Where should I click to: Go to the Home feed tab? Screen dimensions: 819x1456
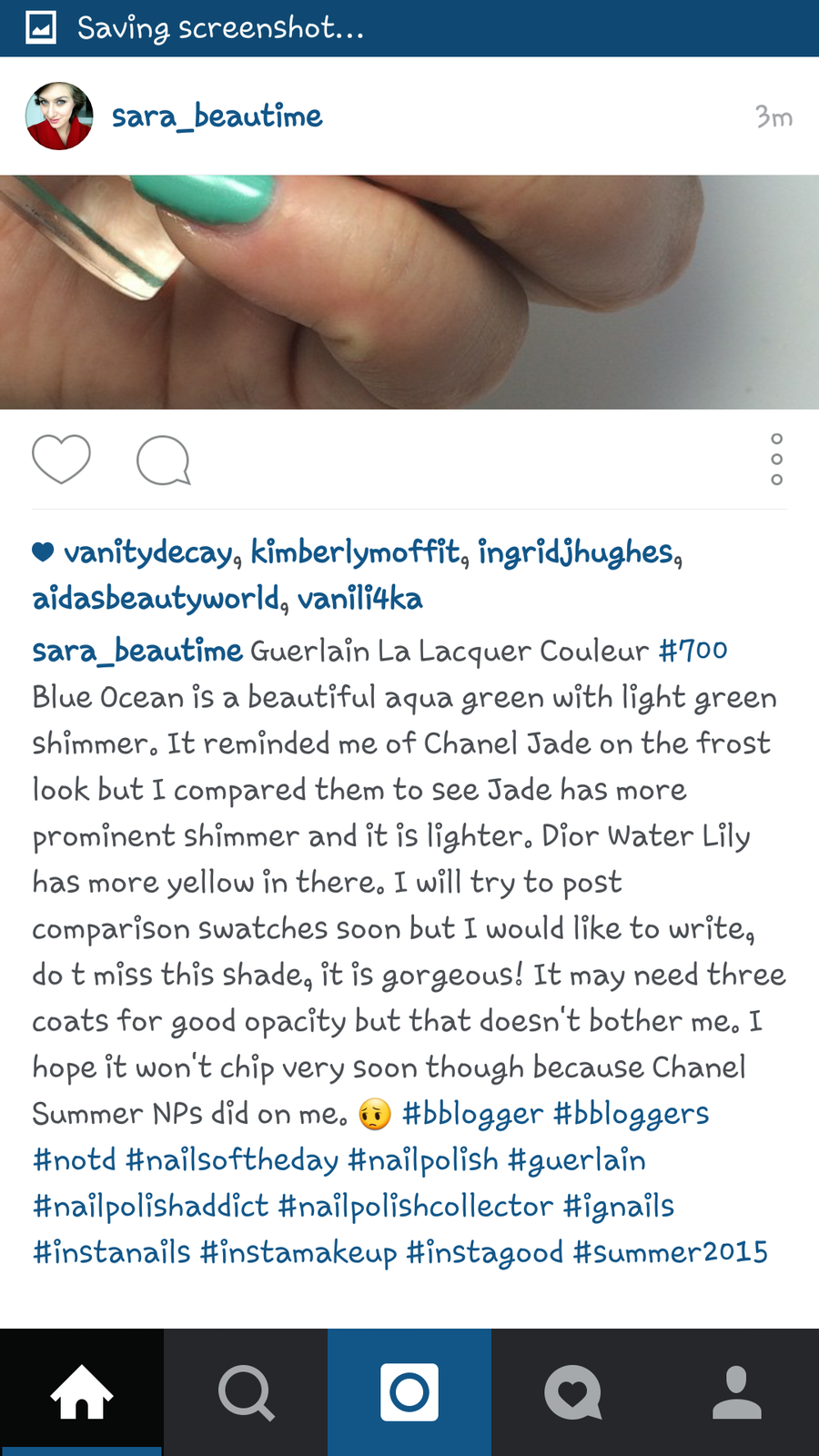(82, 1392)
